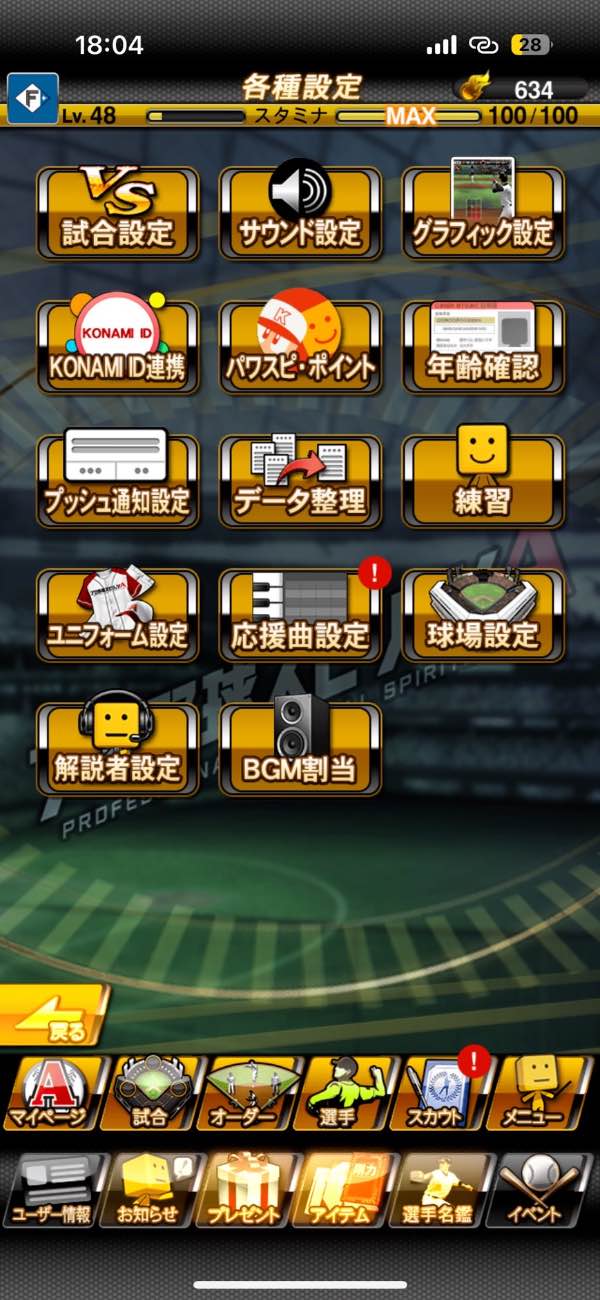Screen dimensions: 600x1300
Task: Open BGM割当 assignment
Action: click(300, 749)
